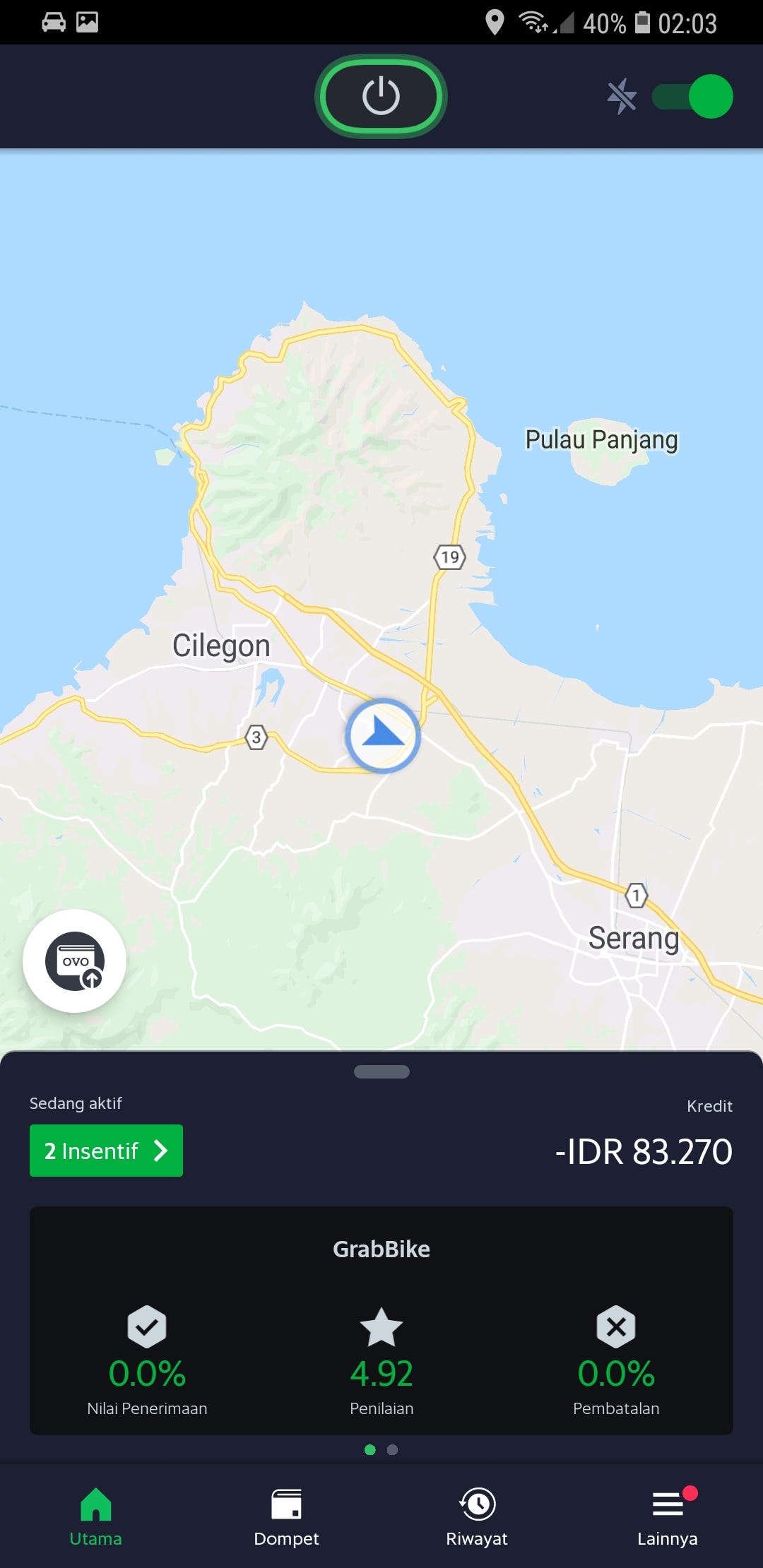Image resolution: width=763 pixels, height=1568 pixels.
Task: Toggle the auto-accept switch
Action: coord(692,97)
